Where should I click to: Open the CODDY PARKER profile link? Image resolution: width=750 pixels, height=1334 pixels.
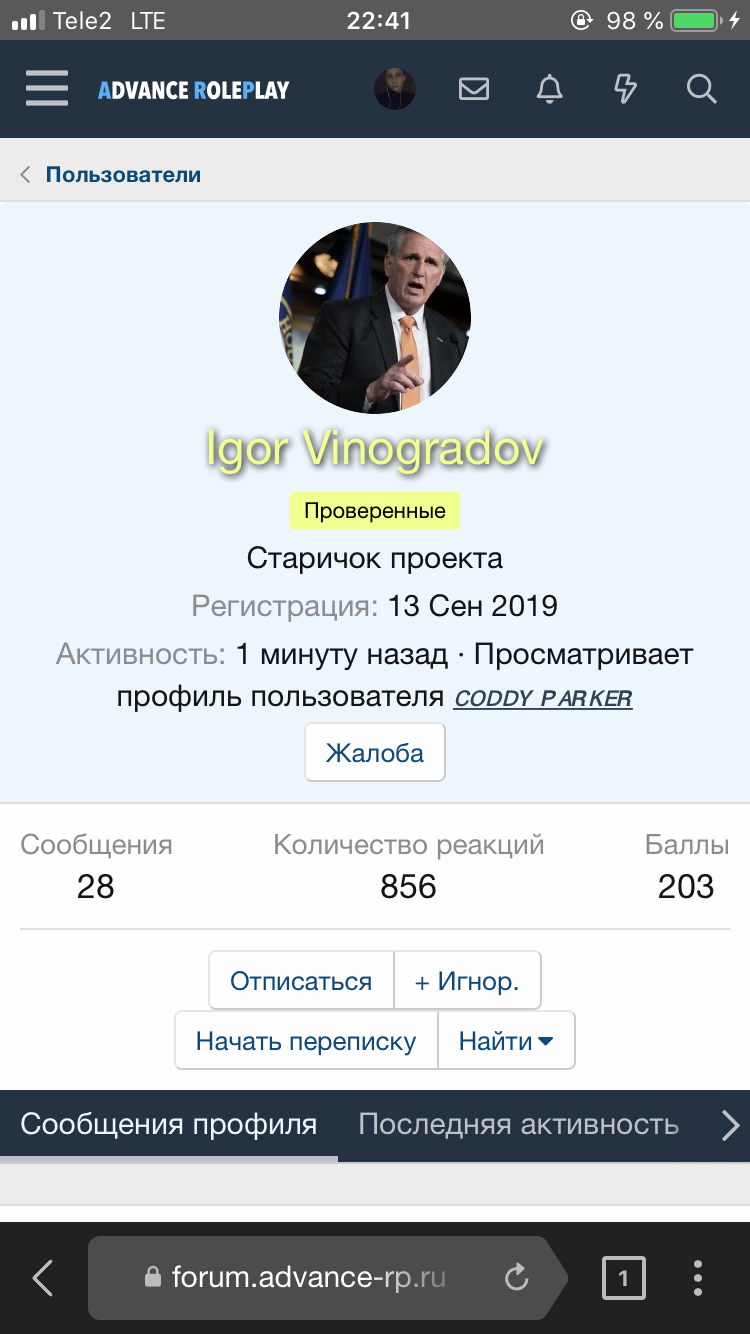[x=543, y=698]
